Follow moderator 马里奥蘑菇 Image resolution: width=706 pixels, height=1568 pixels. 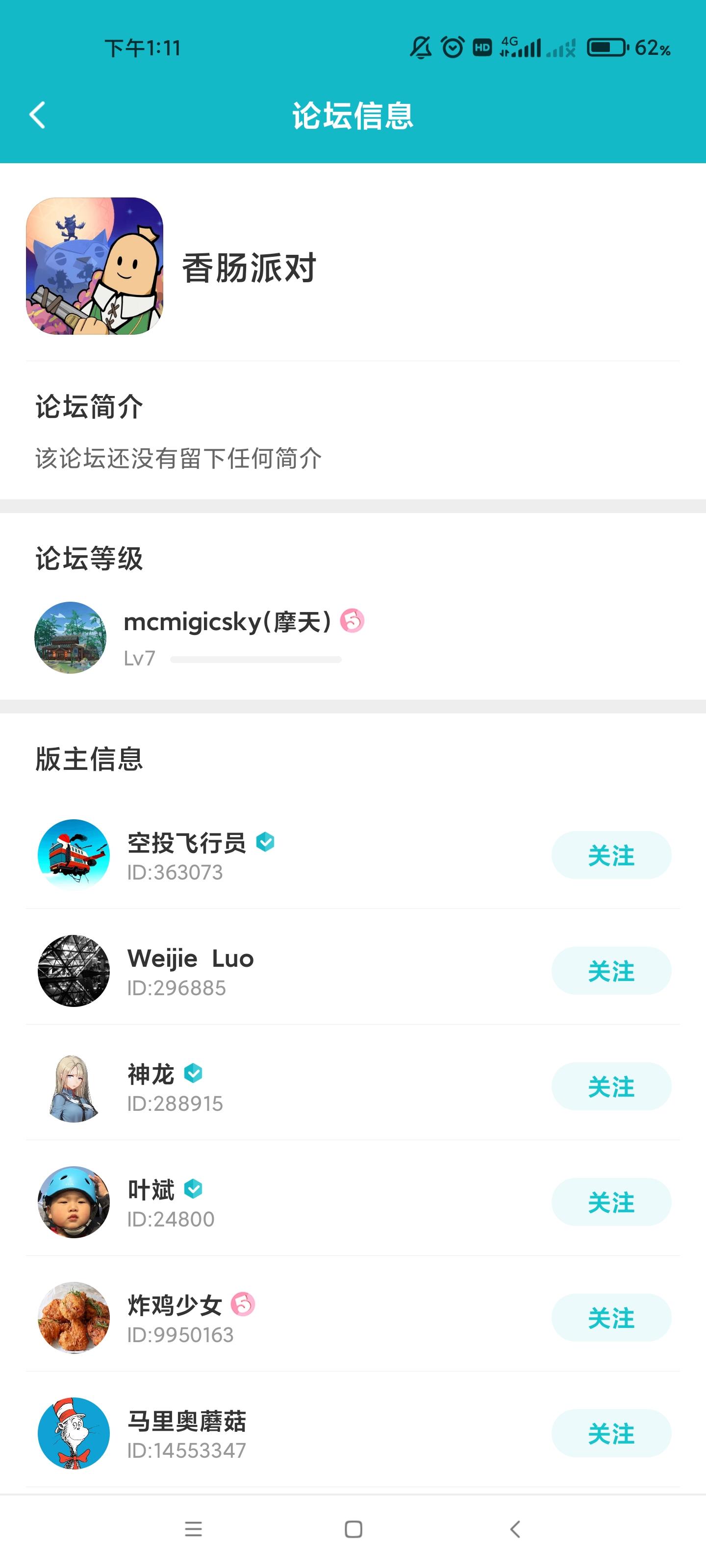click(610, 1433)
